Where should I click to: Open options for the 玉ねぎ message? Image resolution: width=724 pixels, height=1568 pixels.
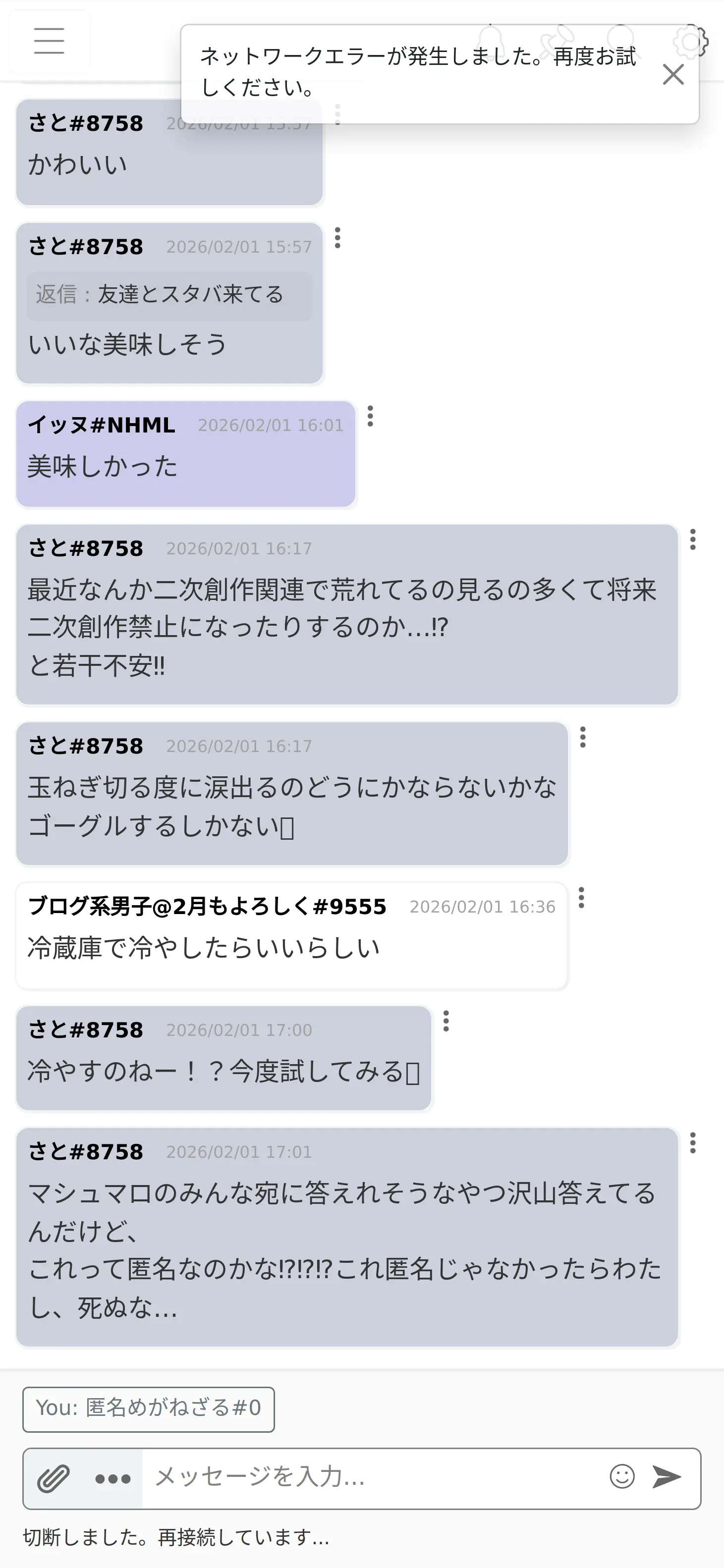583,737
